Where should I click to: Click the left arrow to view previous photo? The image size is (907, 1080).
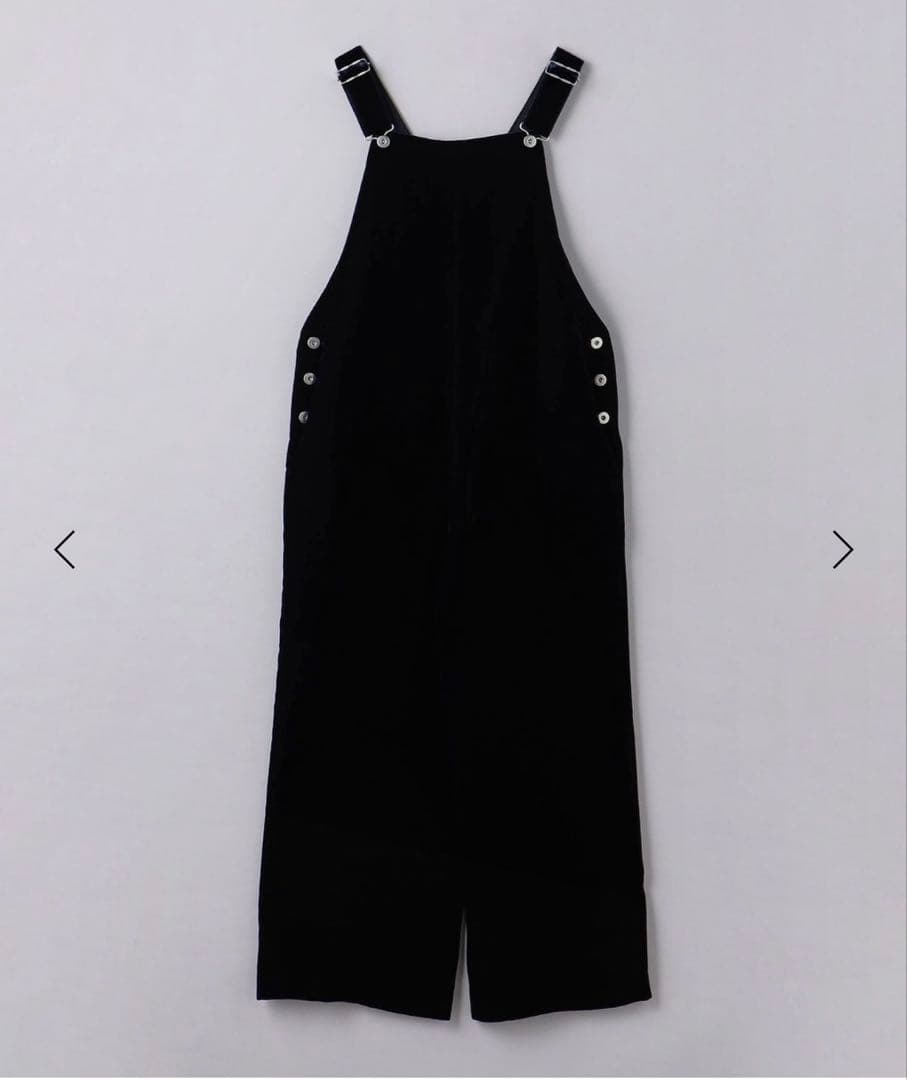pyautogui.click(x=64, y=548)
